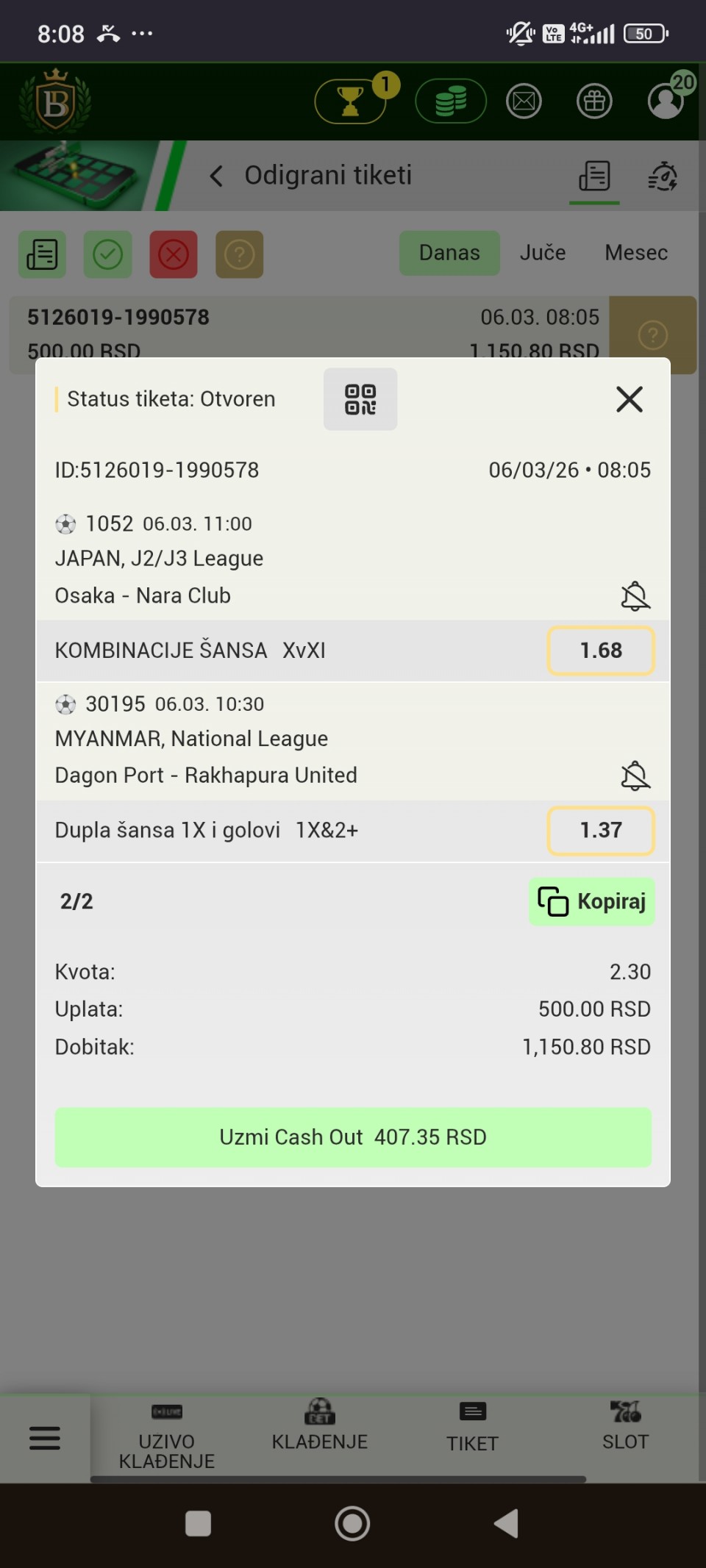This screenshot has height=1568, width=706.
Task: Switch to the SLOT tab
Action: 625,1428
